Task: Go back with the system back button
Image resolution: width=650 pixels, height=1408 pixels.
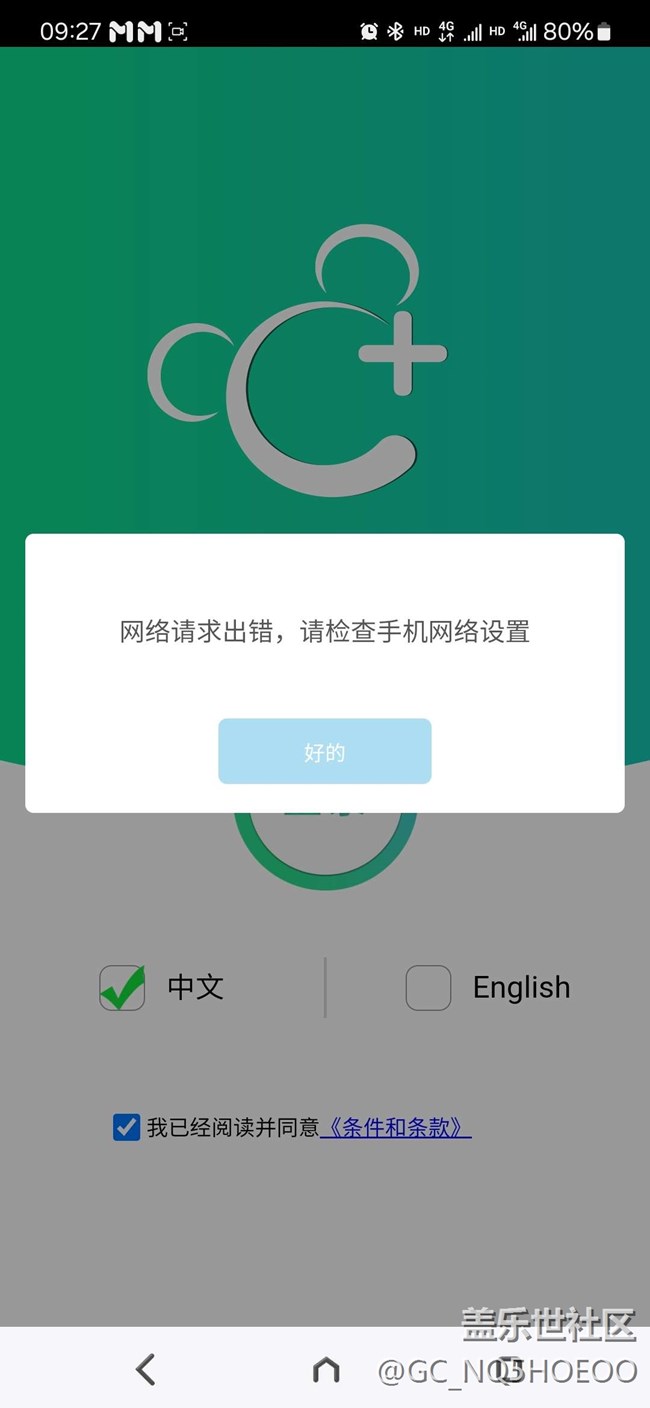Action: (146, 1369)
